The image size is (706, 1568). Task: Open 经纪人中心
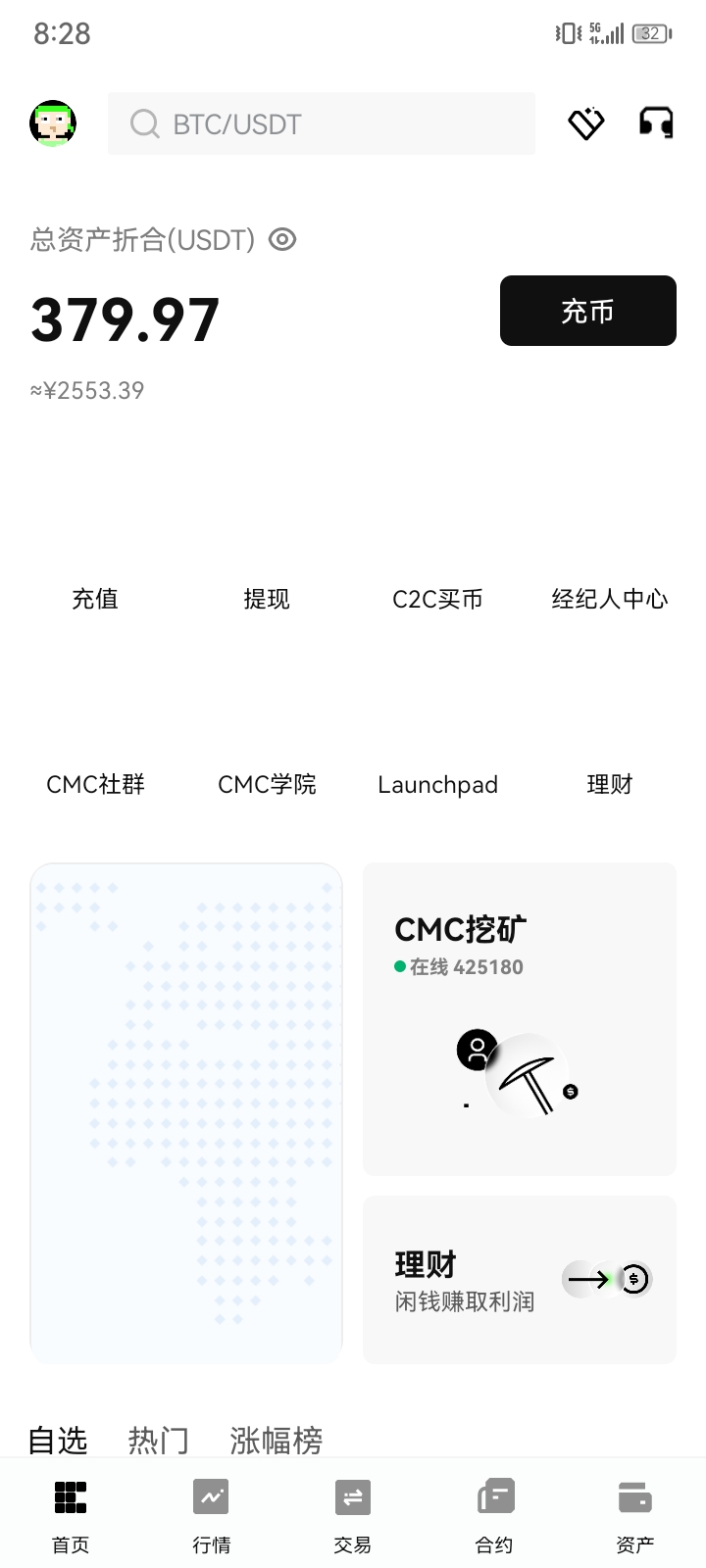(x=610, y=598)
